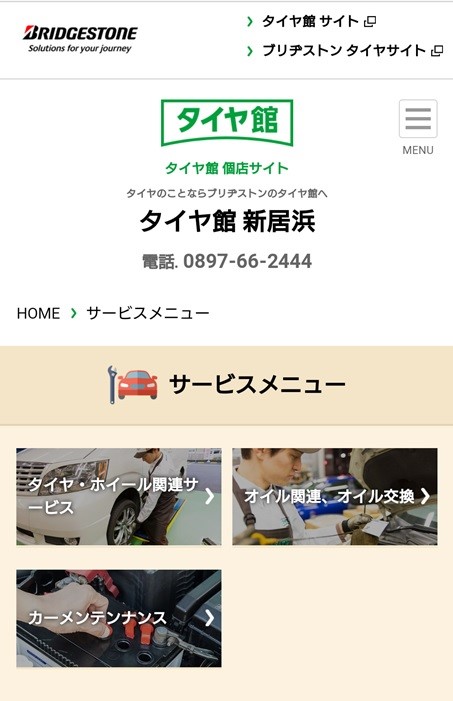
Task: Open the ブリヂストン タイヤサイト link
Action: pyautogui.click(x=345, y=51)
